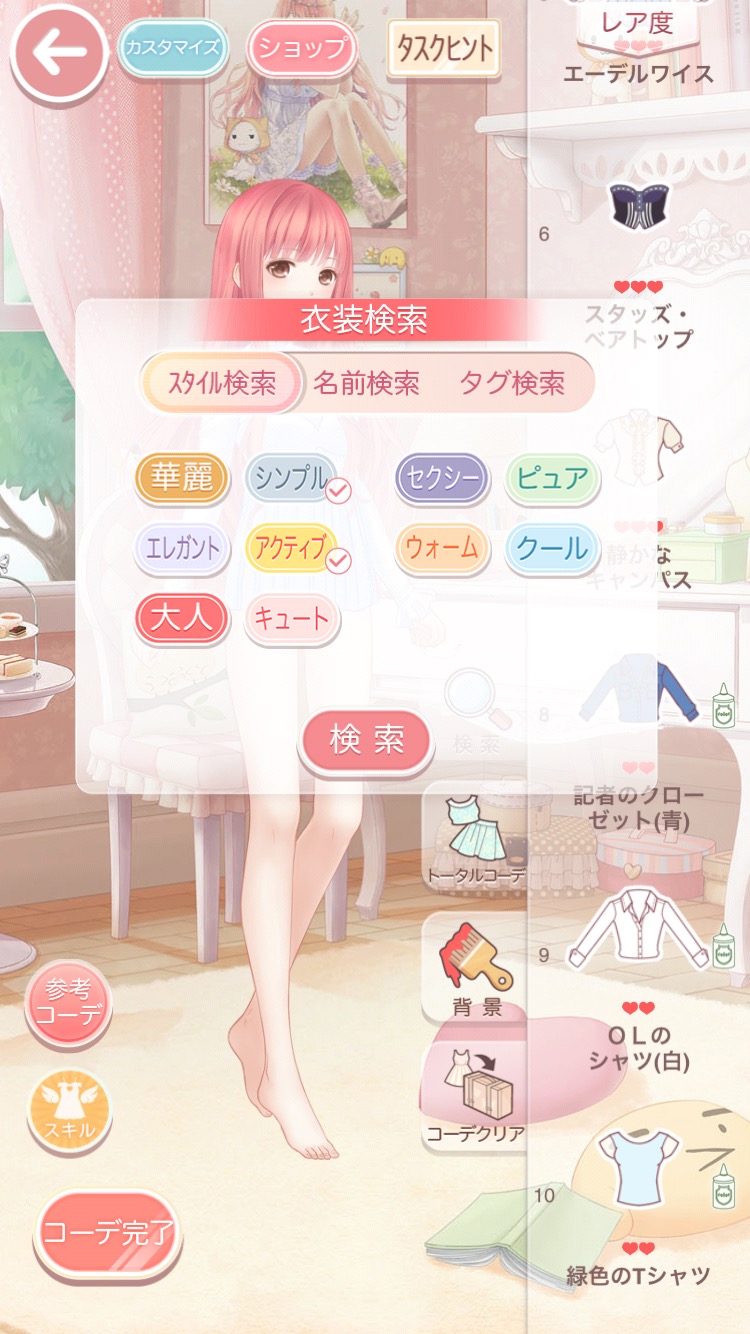Deselect the アクティブ style chip
The image size is (750, 1334).
292,549
